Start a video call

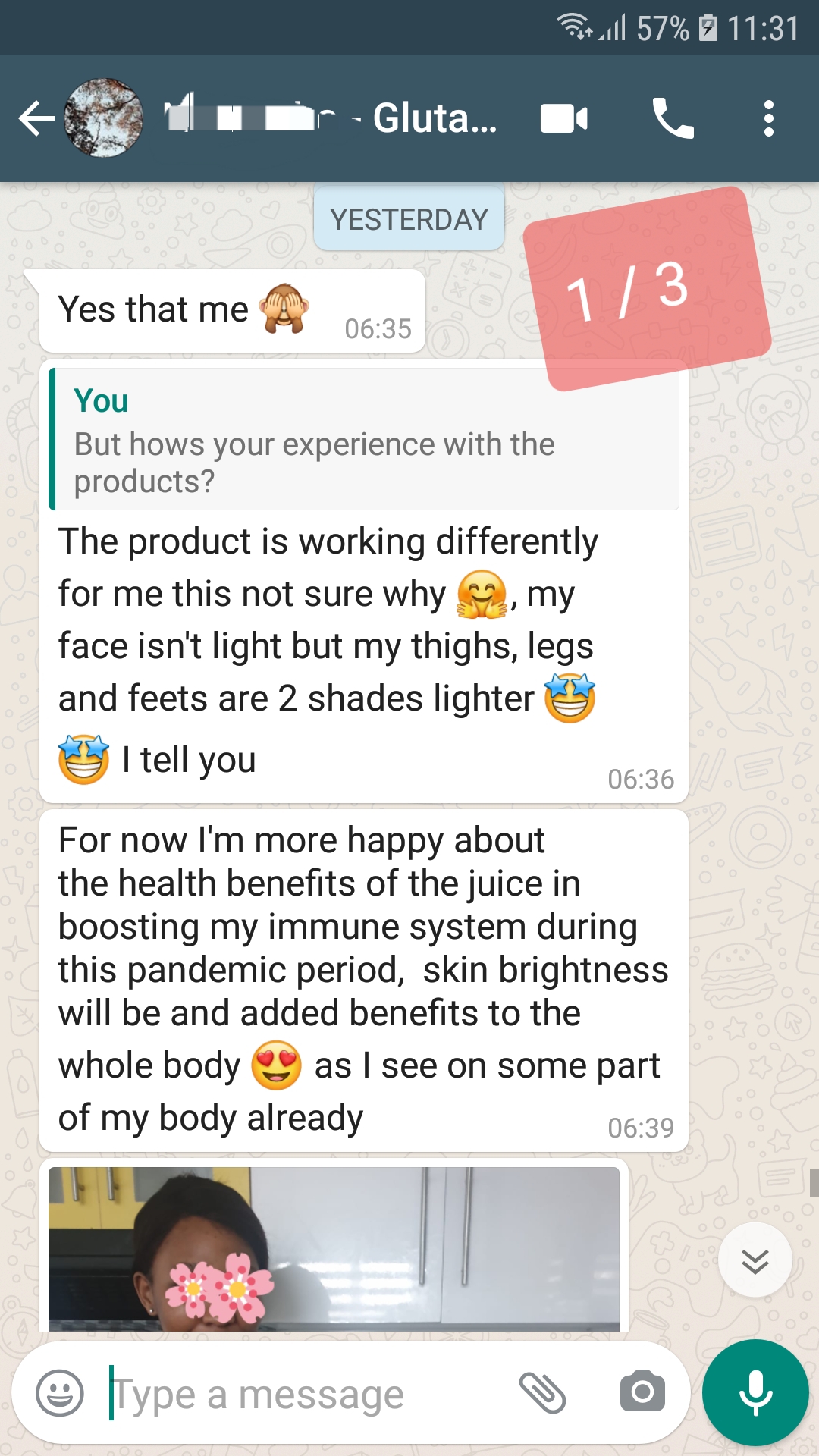(563, 119)
